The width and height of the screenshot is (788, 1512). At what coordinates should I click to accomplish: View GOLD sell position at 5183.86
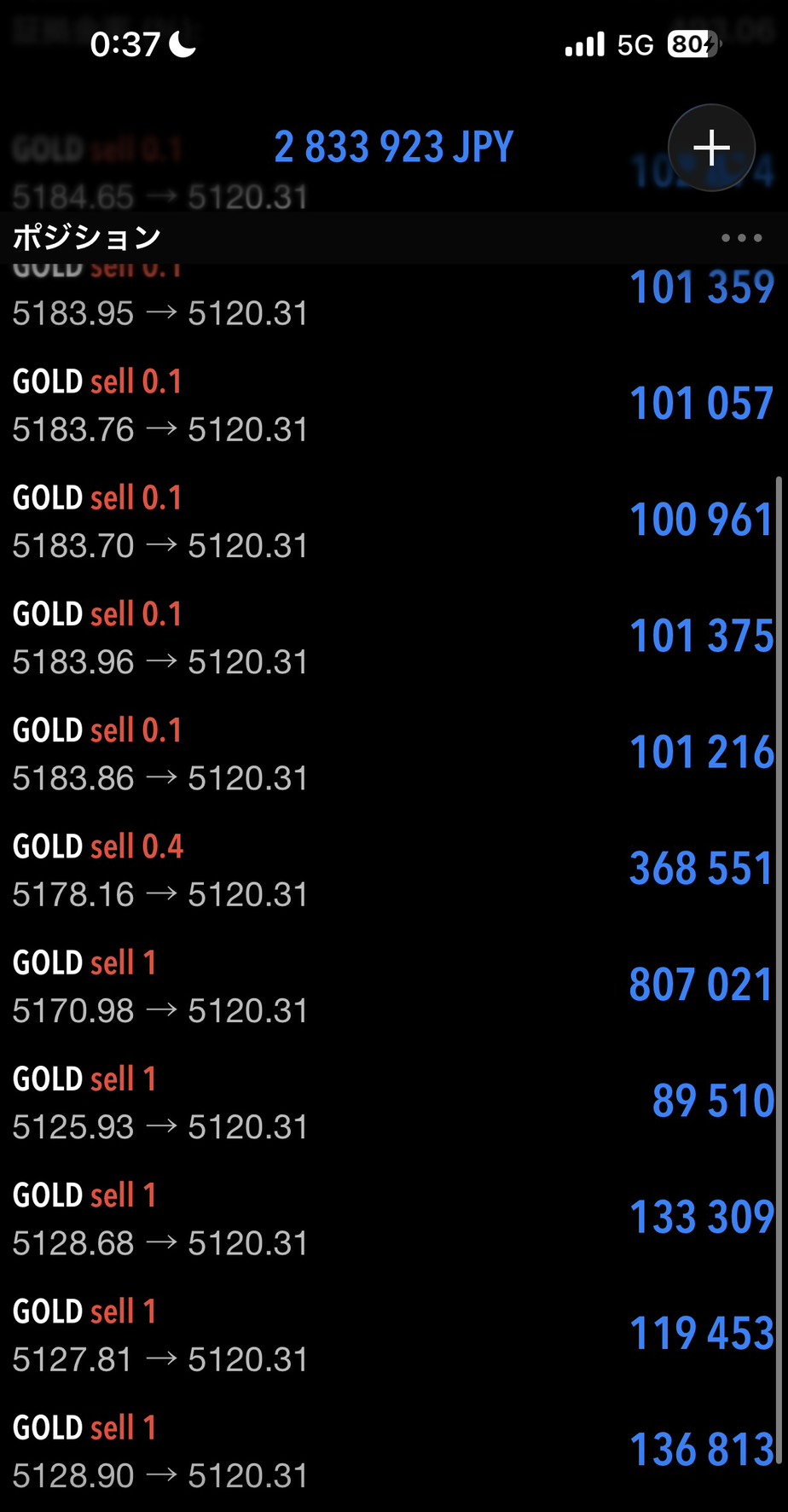392,753
